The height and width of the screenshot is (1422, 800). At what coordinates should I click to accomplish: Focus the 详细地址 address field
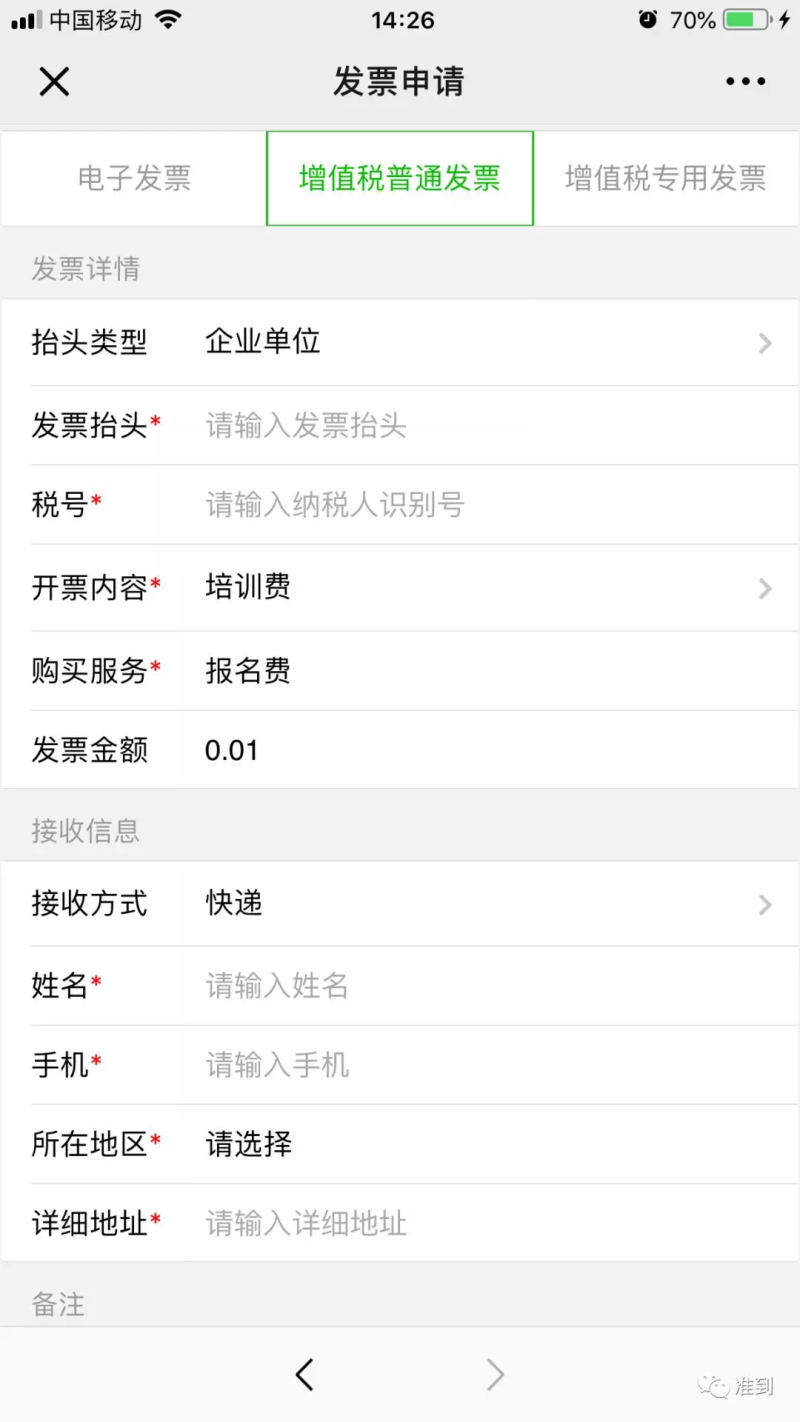click(480, 1223)
